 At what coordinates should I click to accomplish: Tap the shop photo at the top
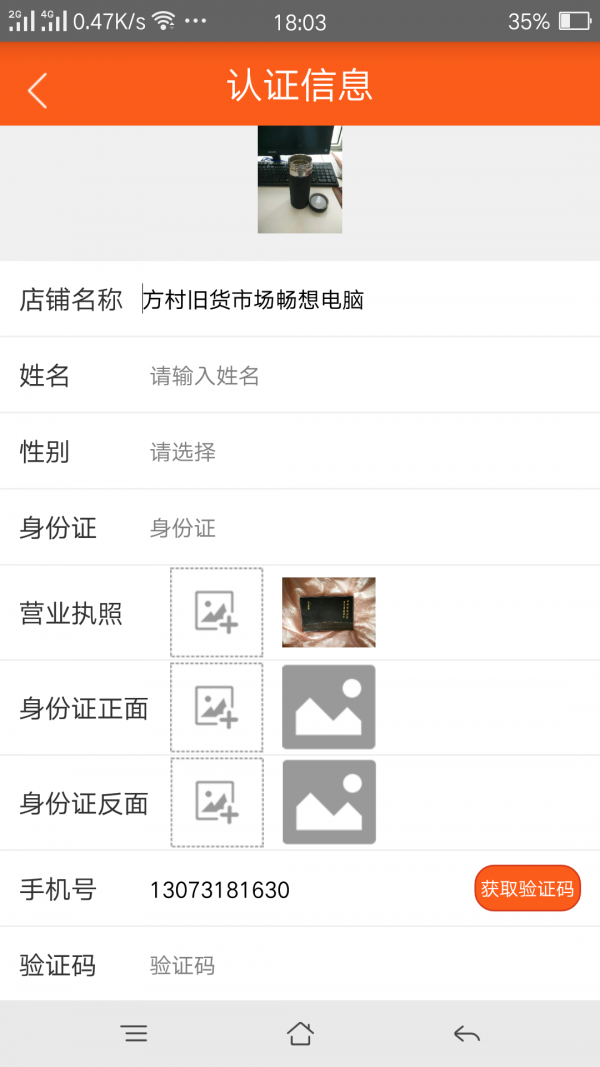coord(299,180)
